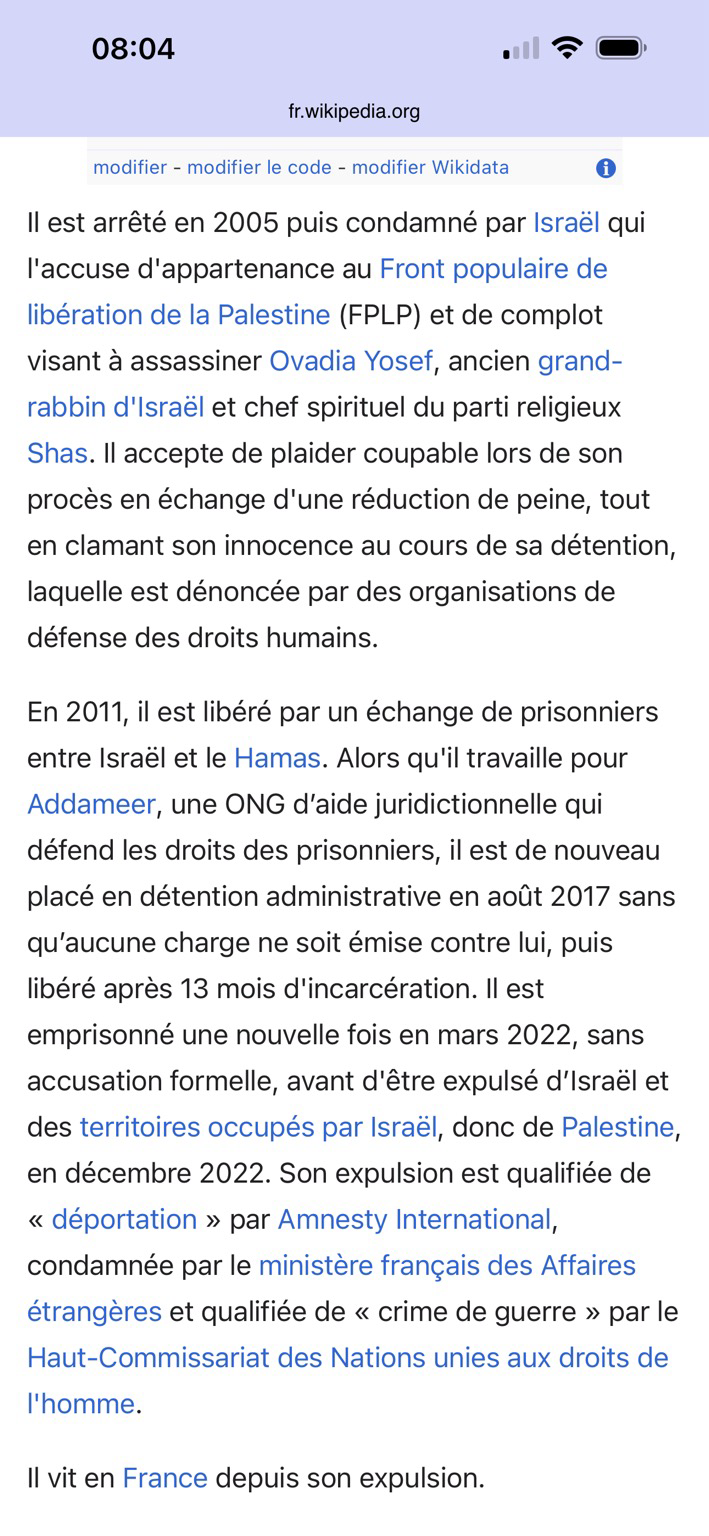Open the 'modifier le code' link
Image resolution: width=709 pixels, height=1536 pixels.
point(259,167)
